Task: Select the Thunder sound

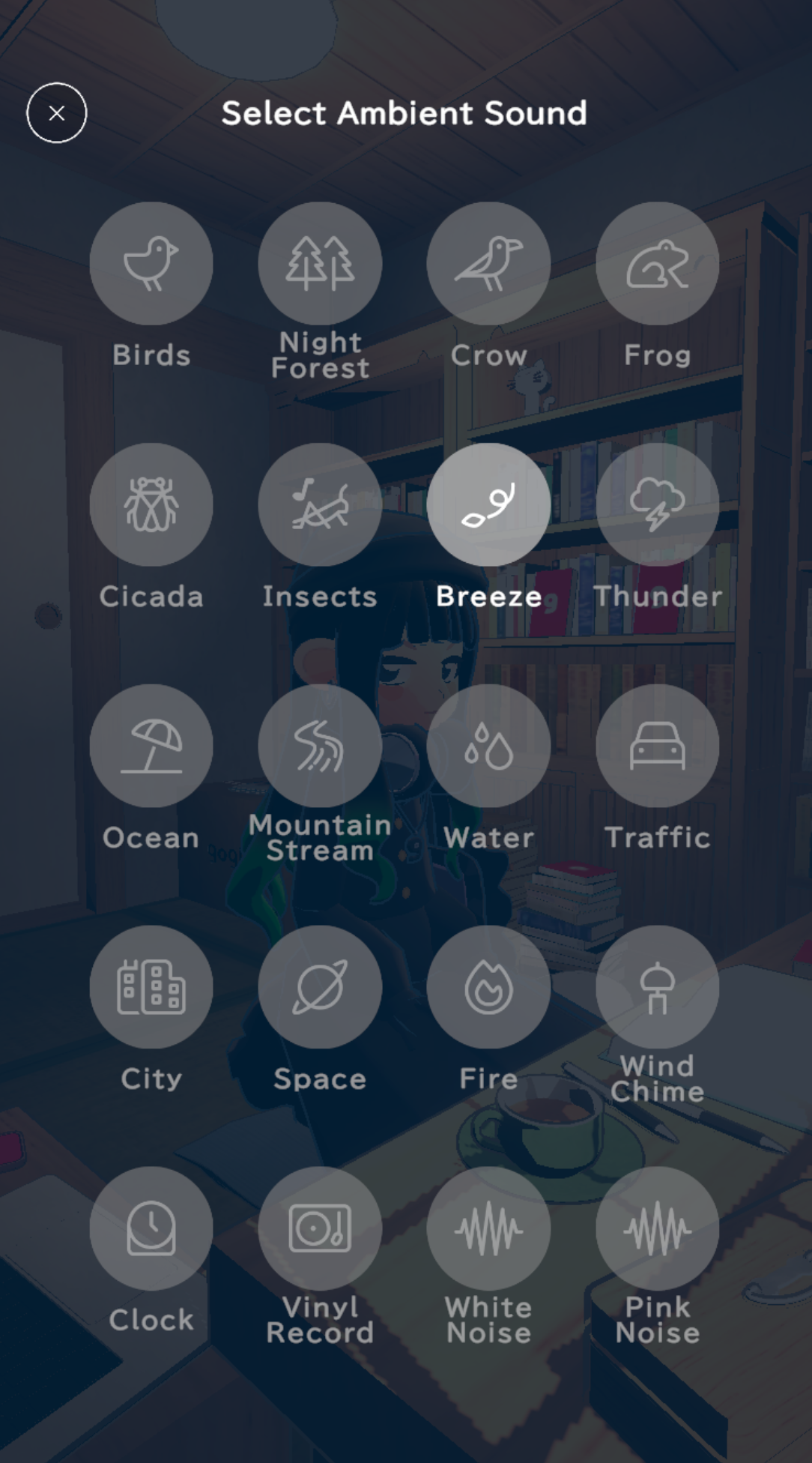Action: coord(657,504)
